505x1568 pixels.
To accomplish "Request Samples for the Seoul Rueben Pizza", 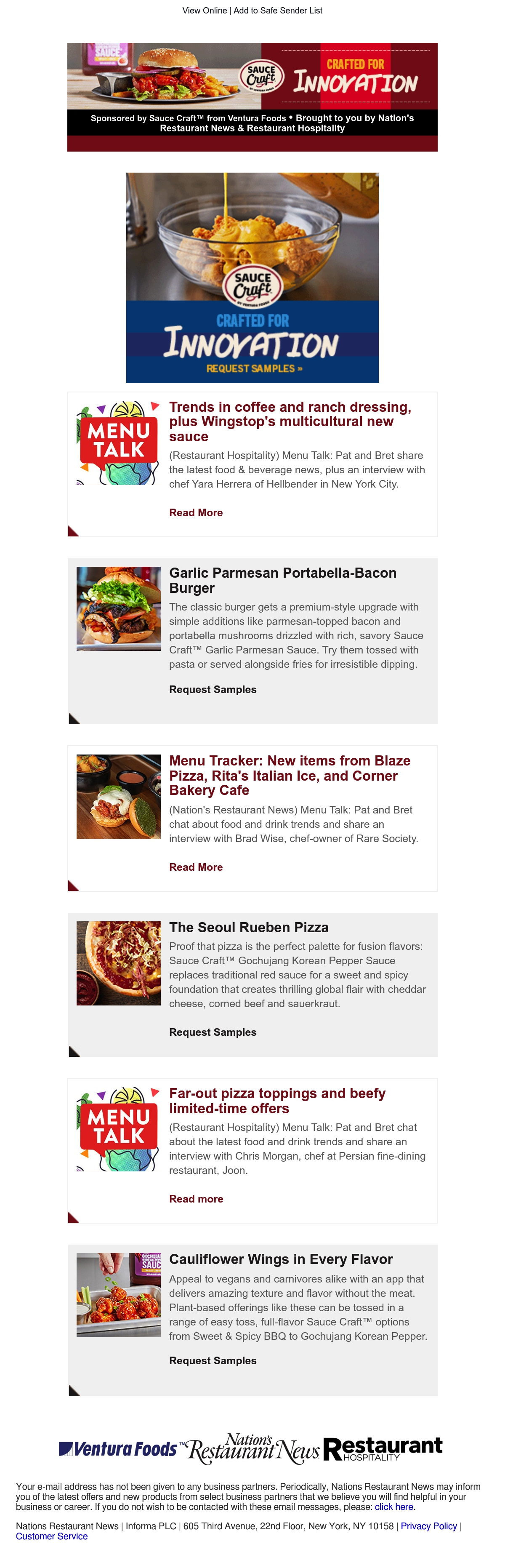I will (213, 1032).
